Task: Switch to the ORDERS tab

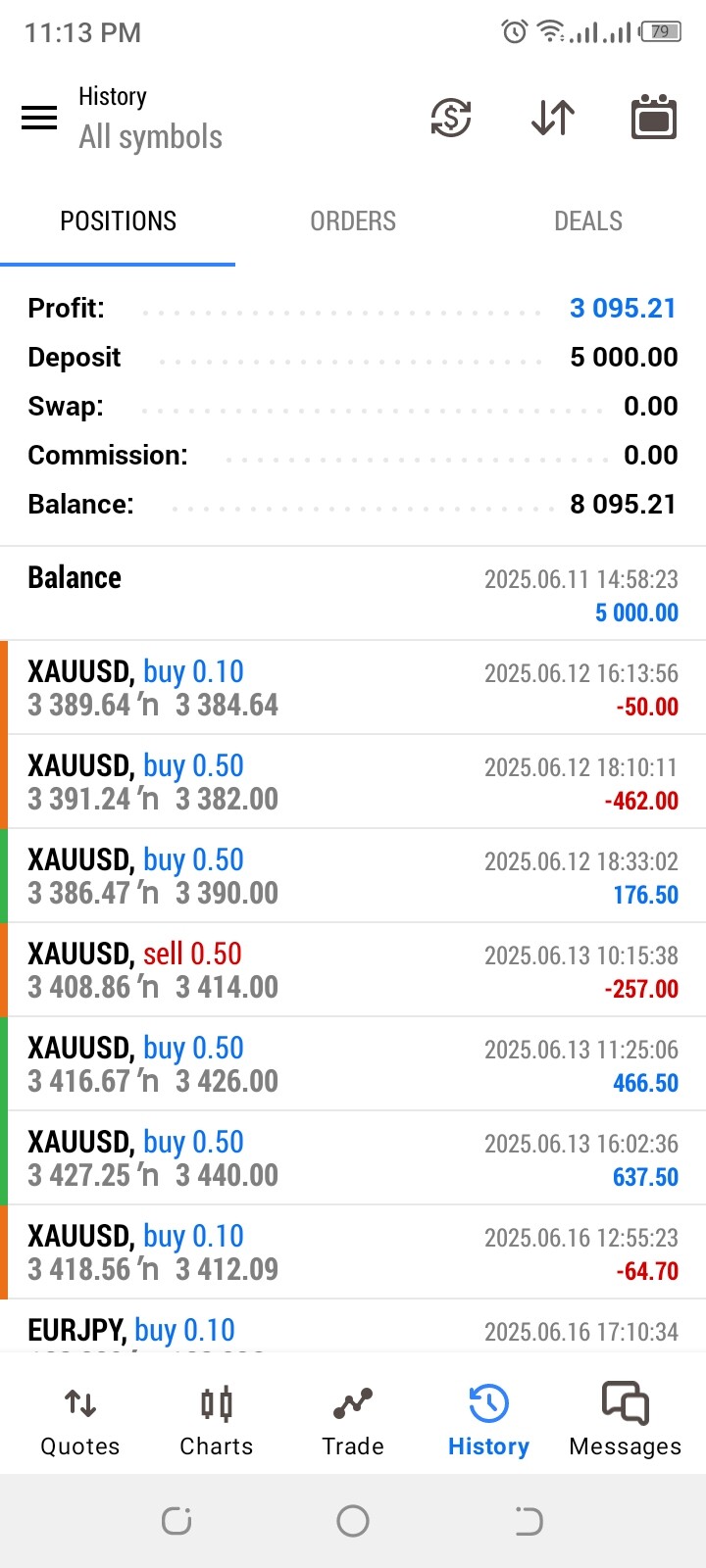Action: coord(353,221)
